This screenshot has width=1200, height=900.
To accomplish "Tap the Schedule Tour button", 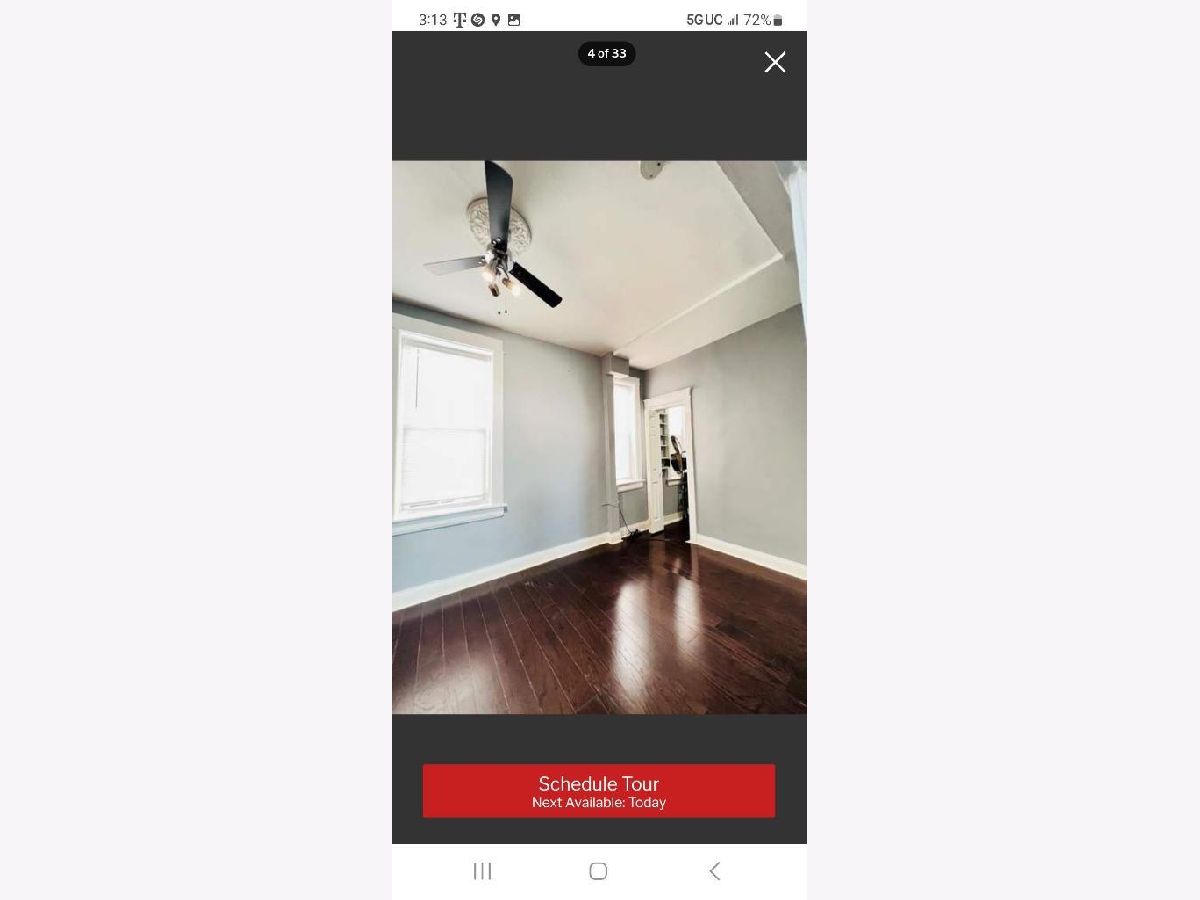I will point(598,791).
